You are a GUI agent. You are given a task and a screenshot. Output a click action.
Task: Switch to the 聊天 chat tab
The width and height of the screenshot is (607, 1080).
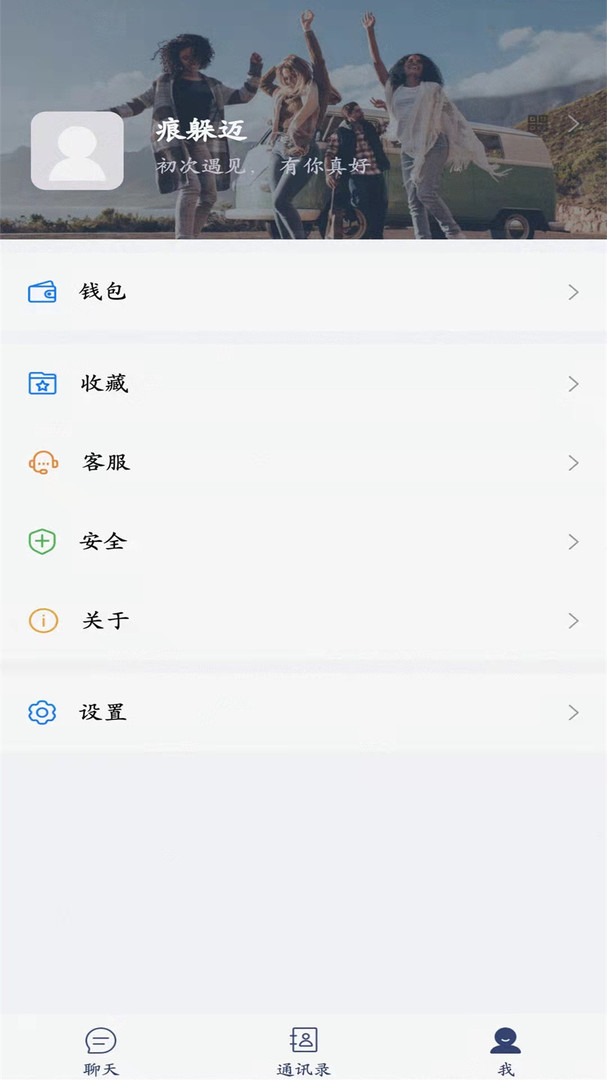click(x=101, y=1050)
